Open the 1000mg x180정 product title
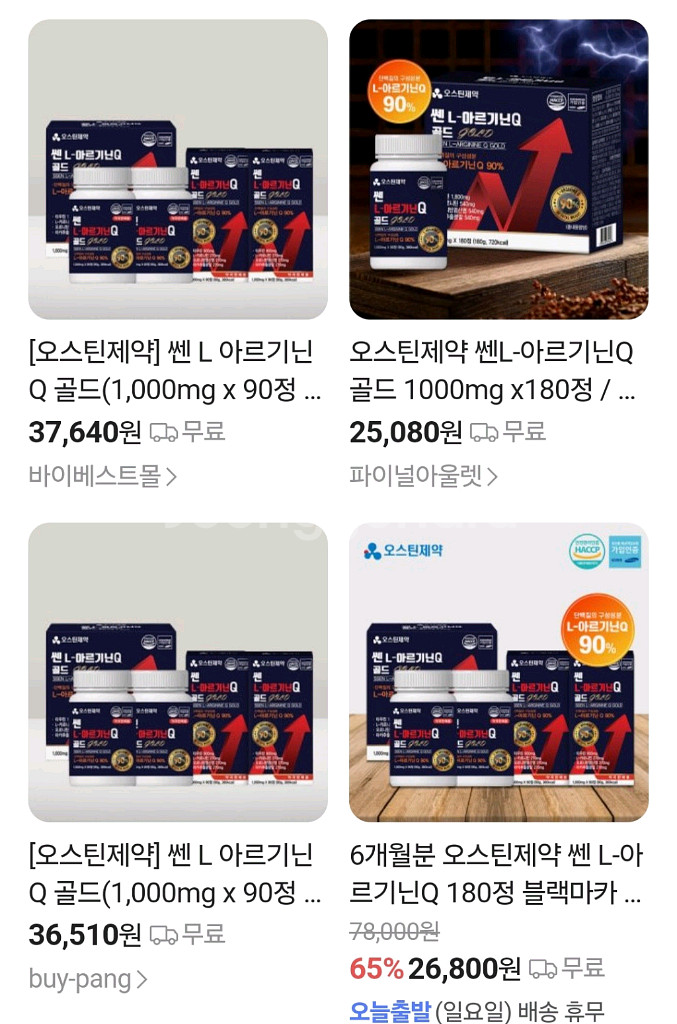The height and width of the screenshot is (1024, 677). [492, 371]
